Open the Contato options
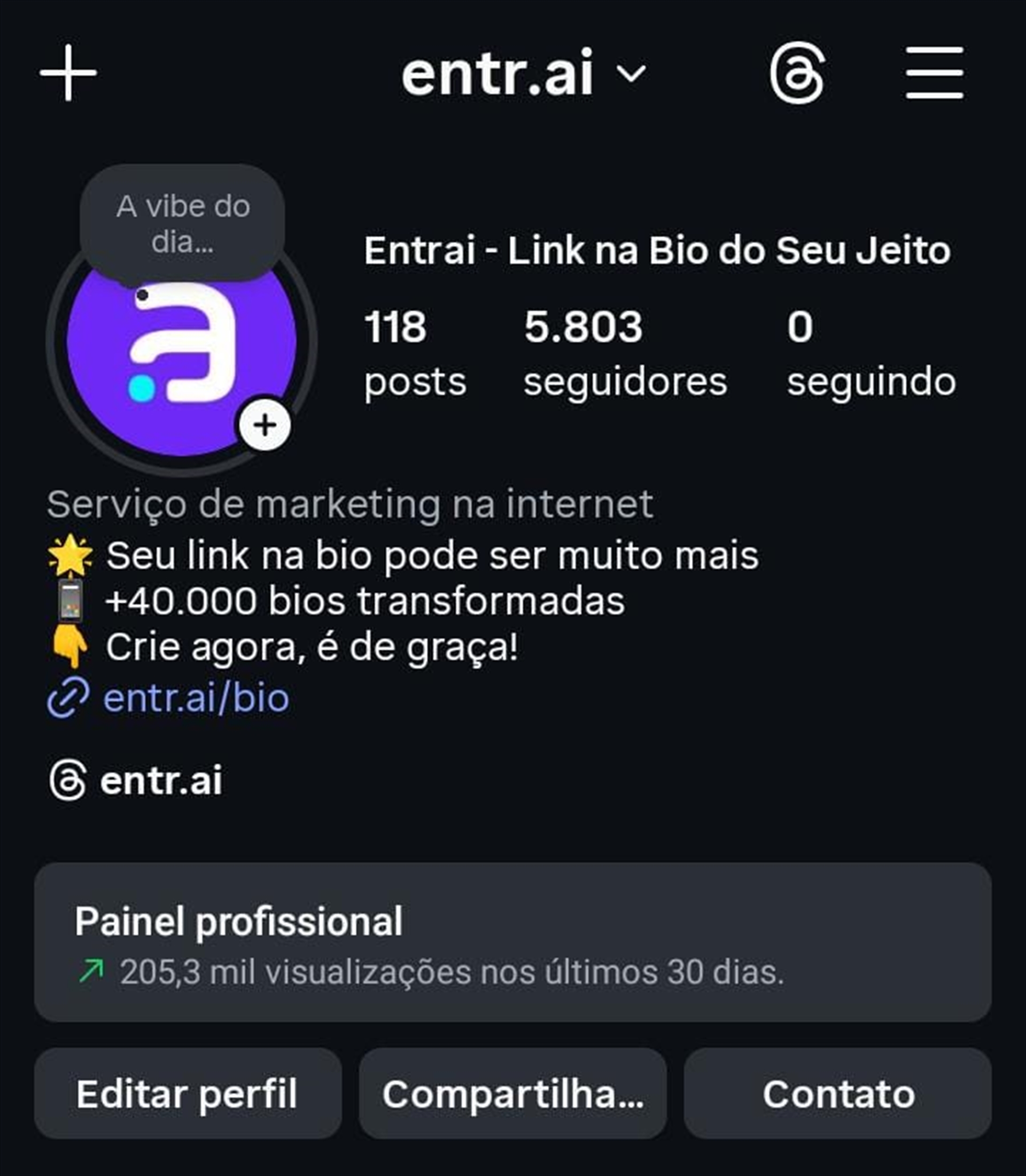This screenshot has height=1176, width=1026. (x=838, y=1094)
